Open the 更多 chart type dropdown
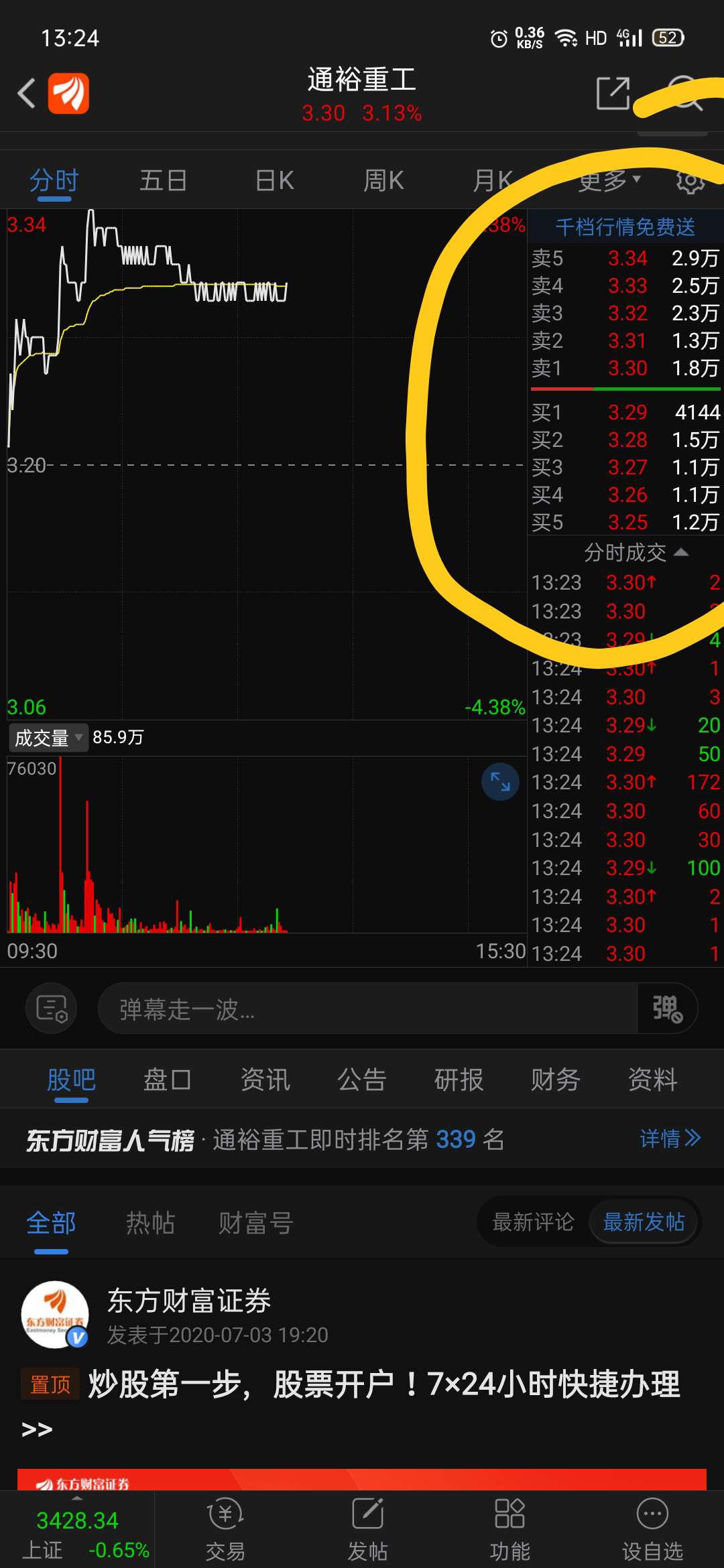Screen dimensions: 724x1568 [605, 180]
